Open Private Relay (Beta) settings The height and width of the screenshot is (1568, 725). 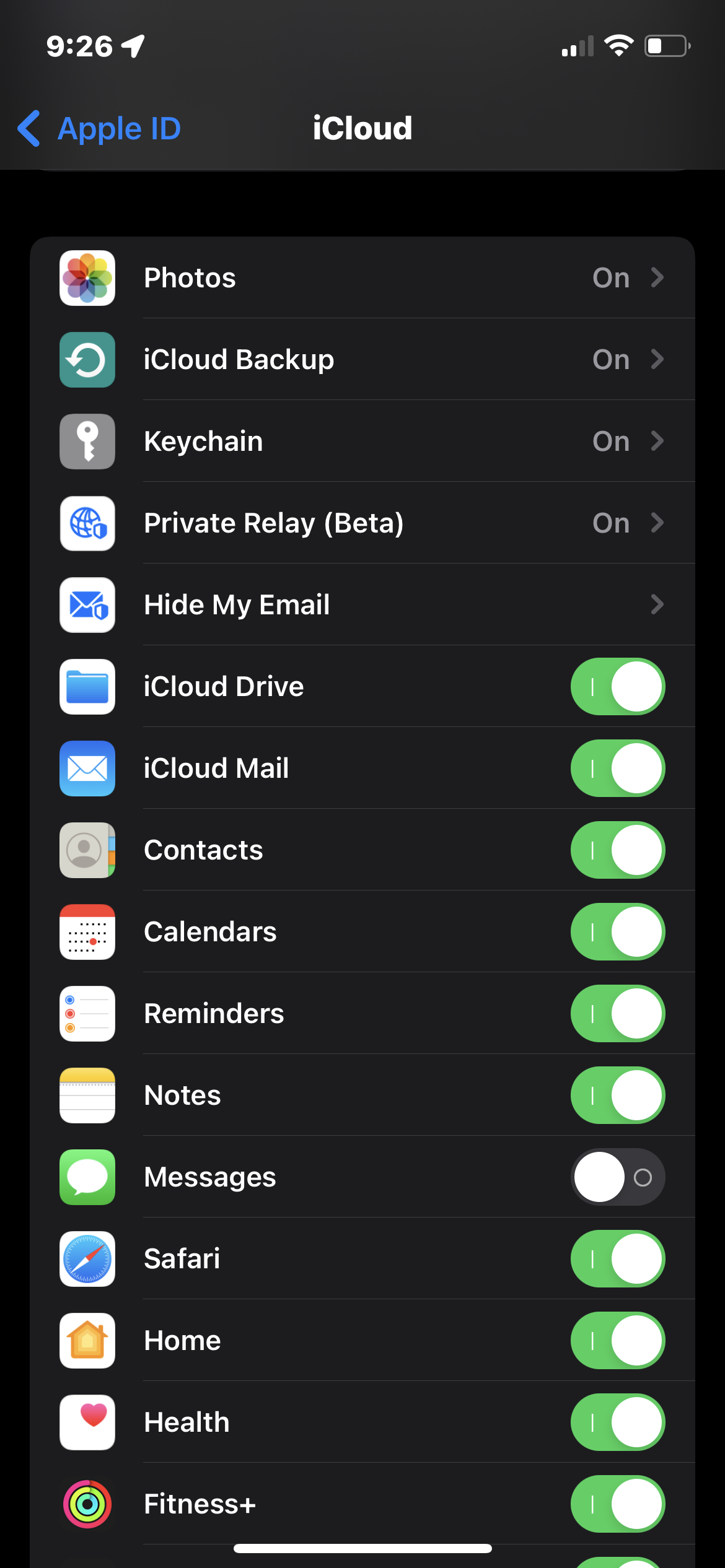point(362,523)
